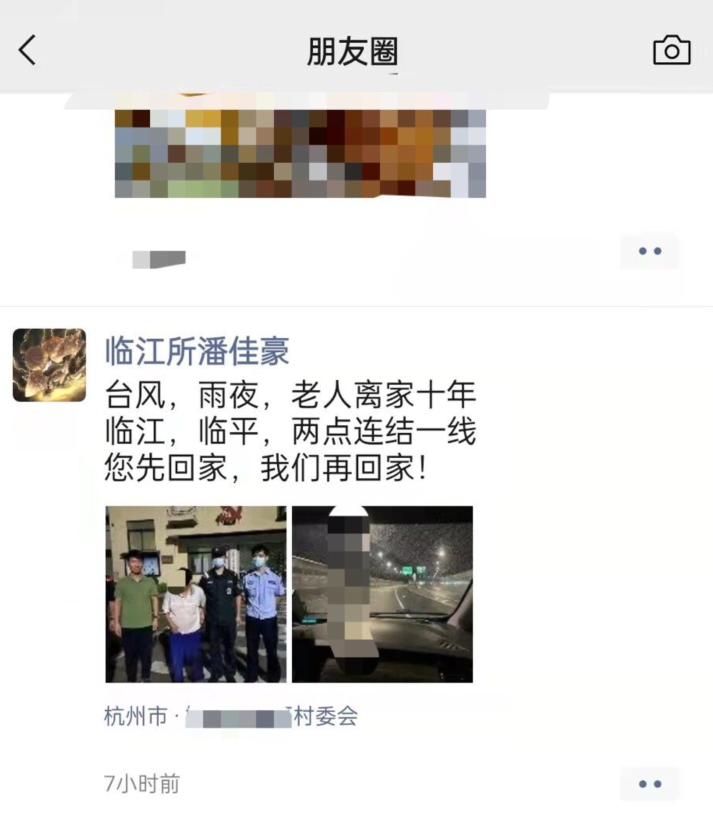
Task: View the rainy night road photo
Action: (x=382, y=594)
